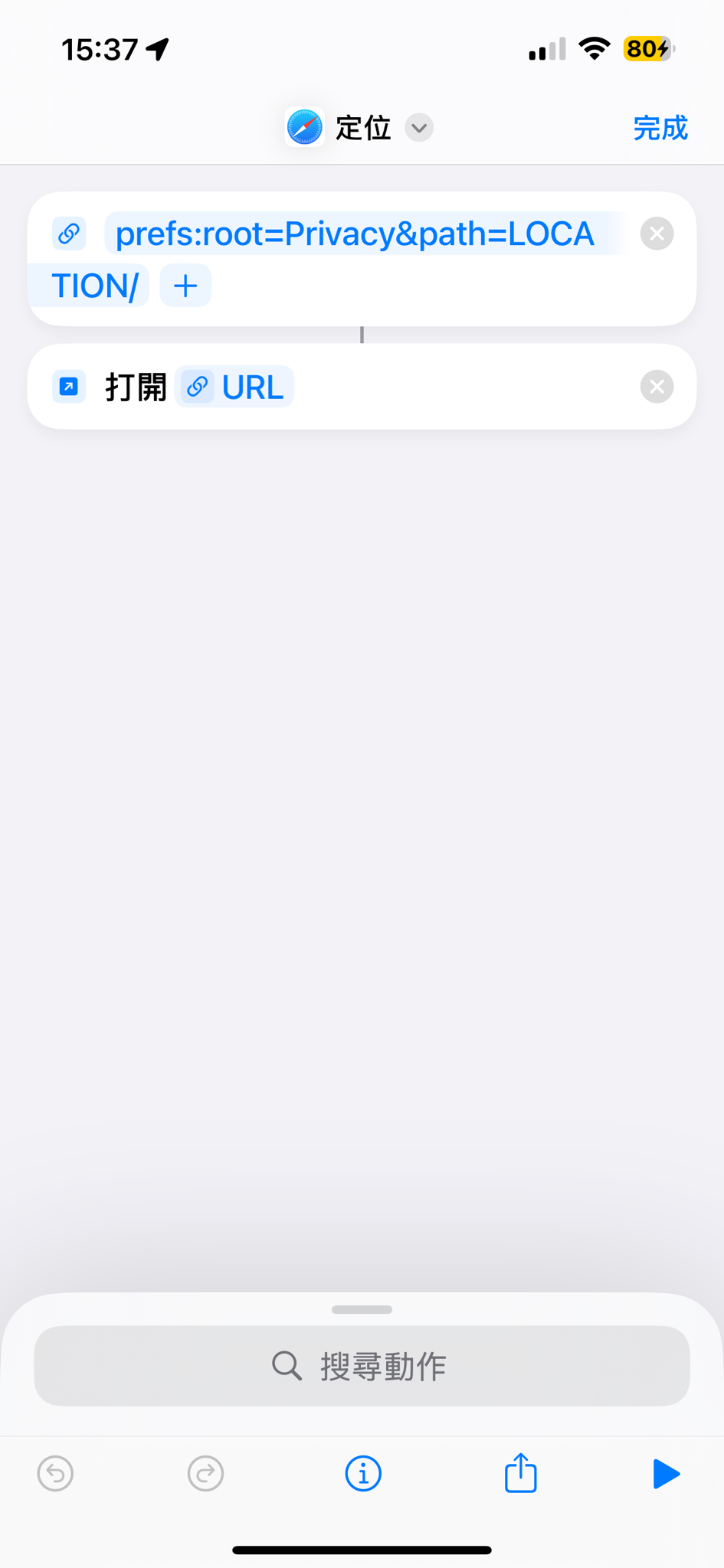
Task: Remove the prefs:root URL action
Action: coord(657,234)
